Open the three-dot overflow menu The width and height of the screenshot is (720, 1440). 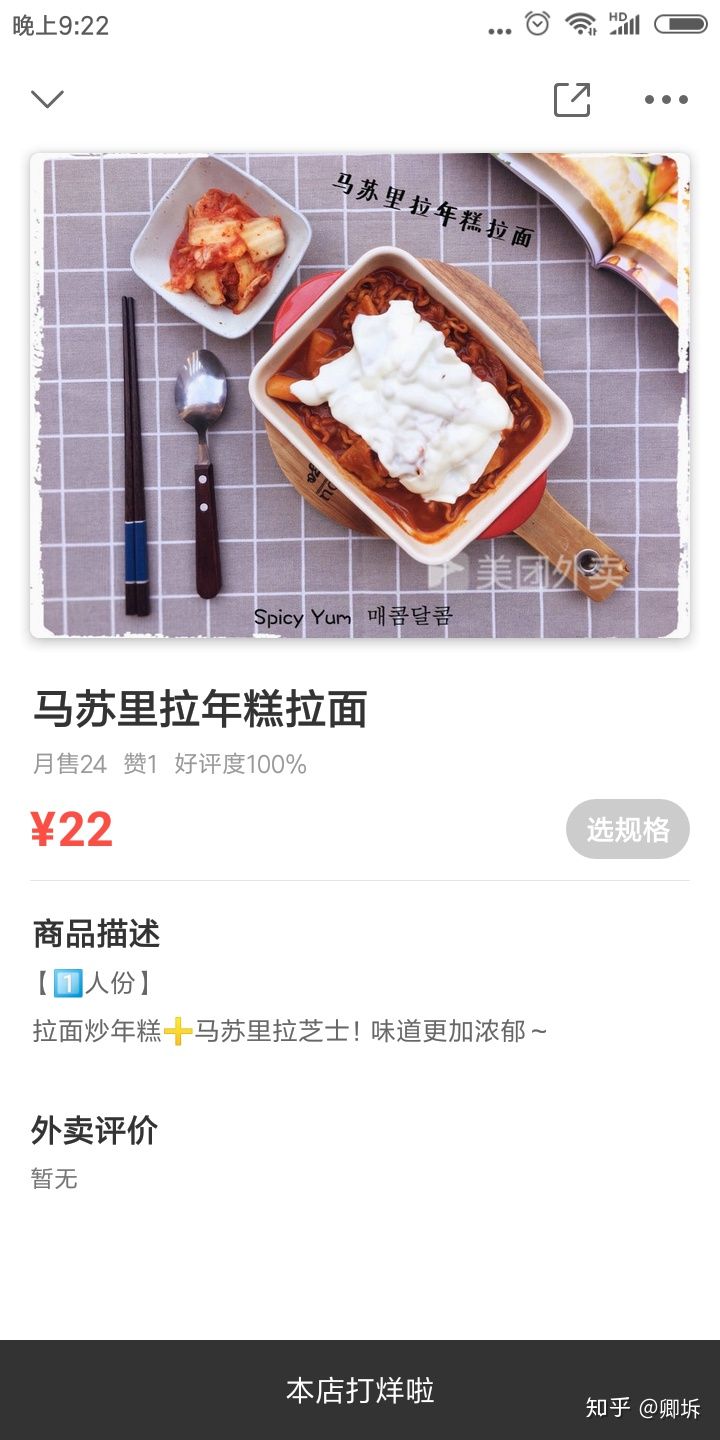666,99
